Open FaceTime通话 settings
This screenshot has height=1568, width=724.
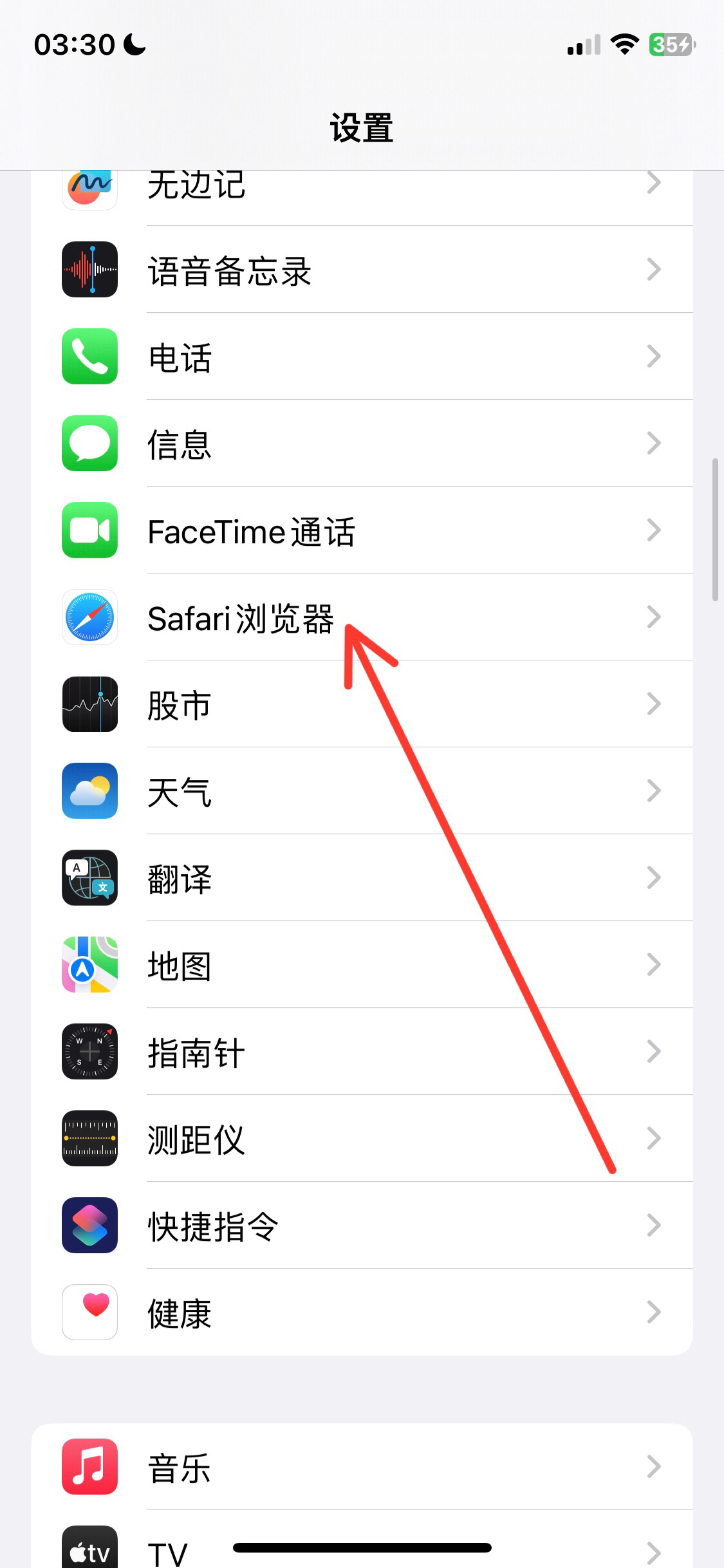click(362, 530)
